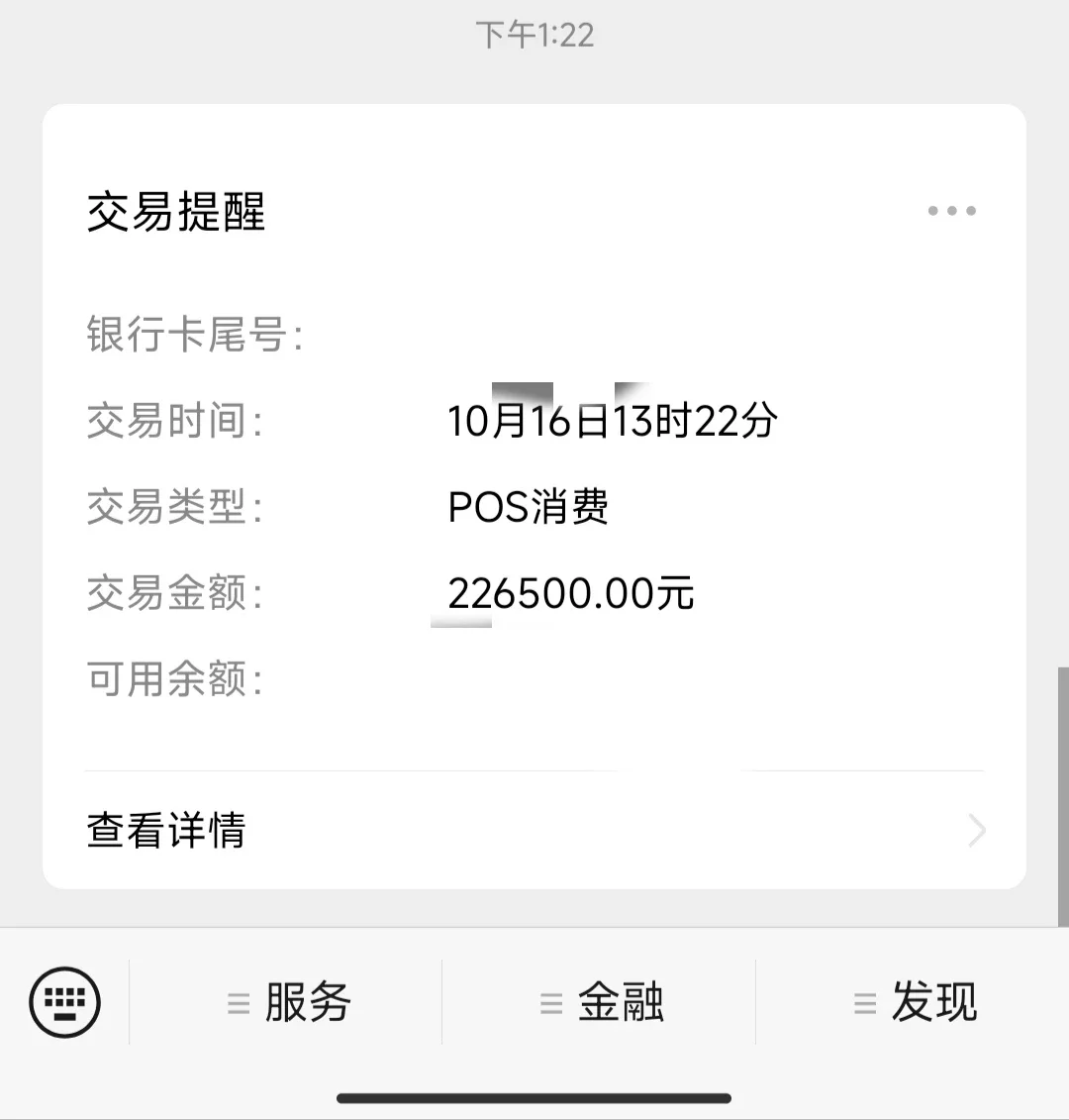Image resolution: width=1069 pixels, height=1120 pixels.
Task: Open the 发现 menu
Action: pyautogui.click(x=914, y=1002)
